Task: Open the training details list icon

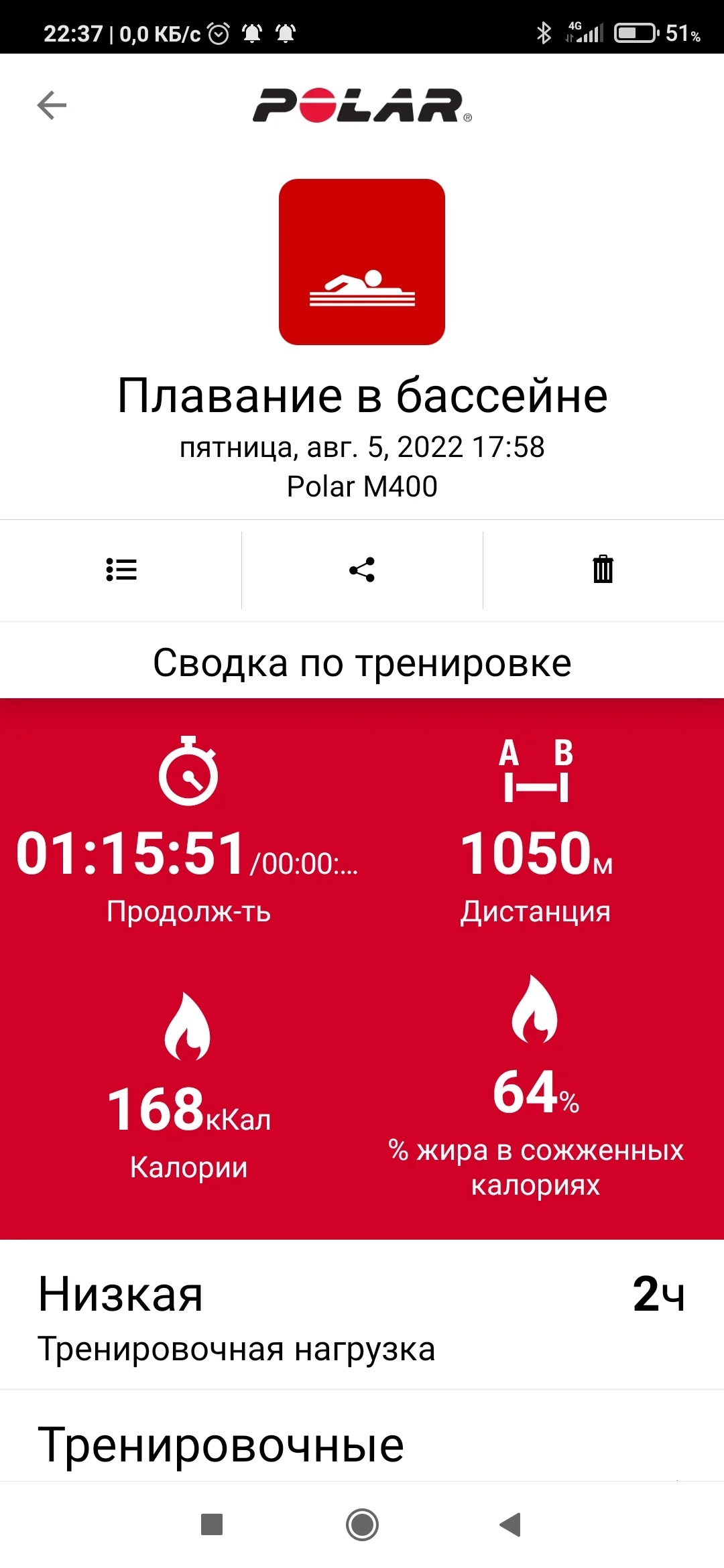Action: pyautogui.click(x=121, y=570)
